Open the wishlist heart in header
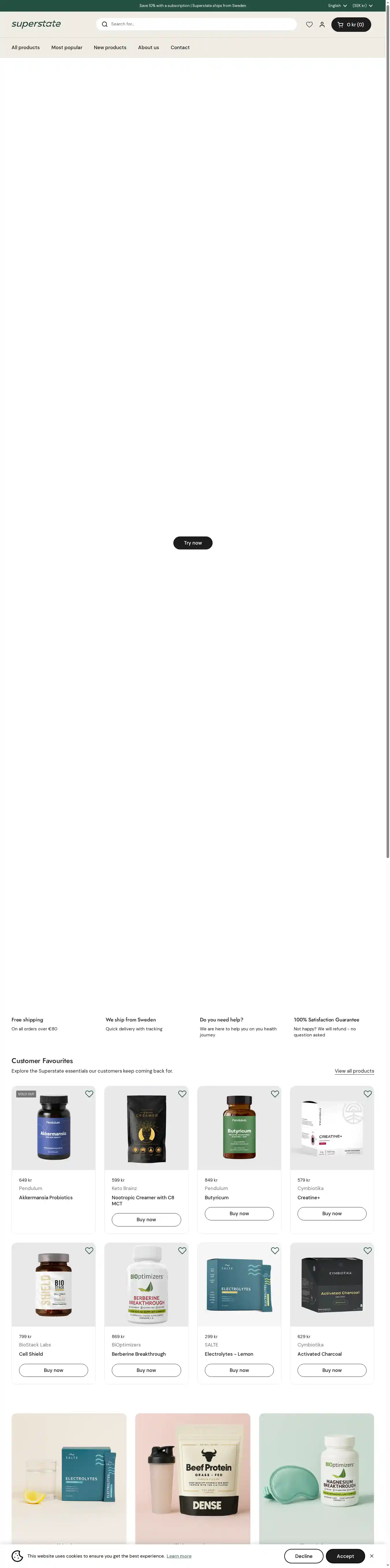 309,24
